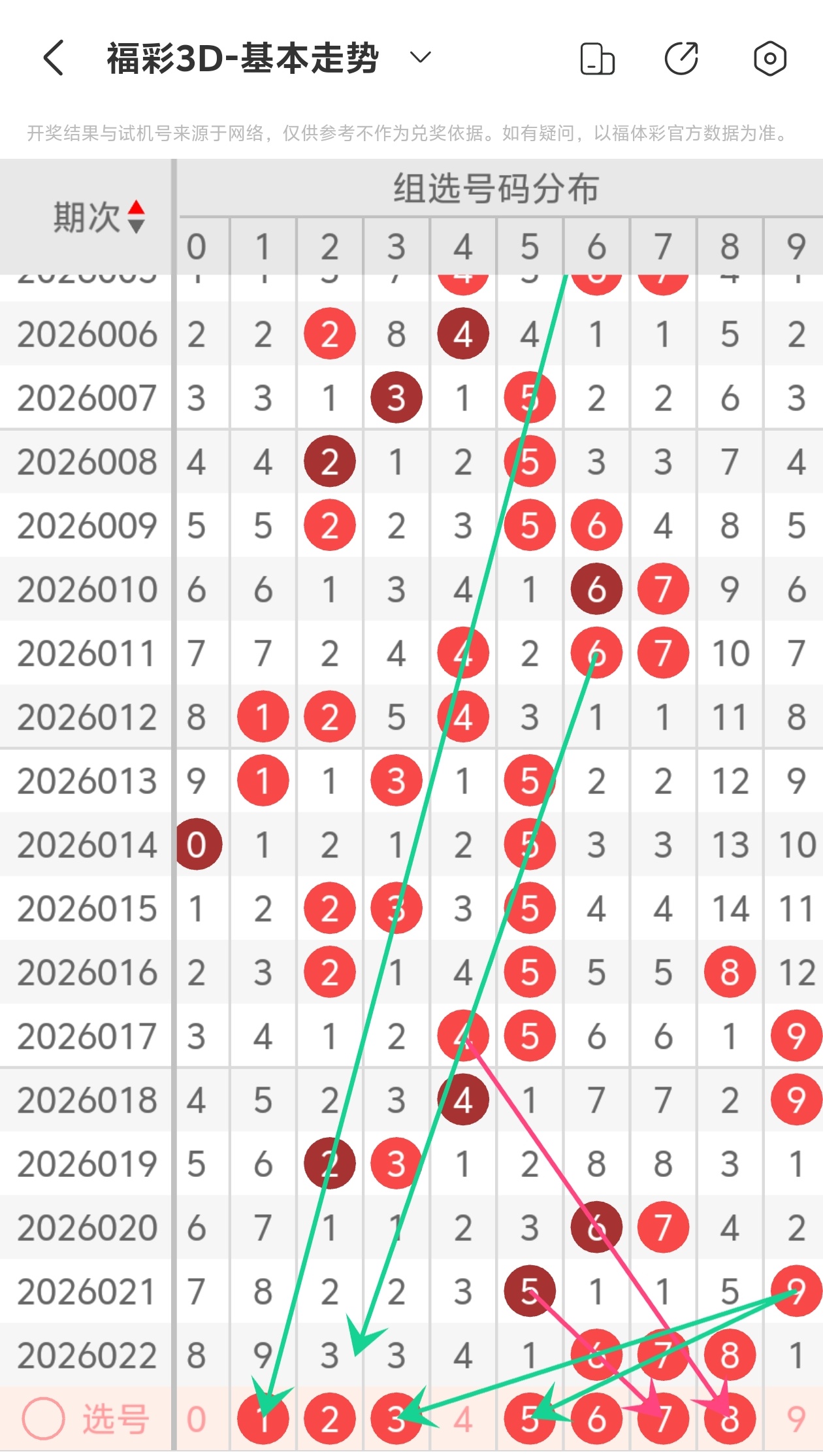Image resolution: width=823 pixels, height=1456 pixels.
Task: Share this trend chart
Action: 681,59
